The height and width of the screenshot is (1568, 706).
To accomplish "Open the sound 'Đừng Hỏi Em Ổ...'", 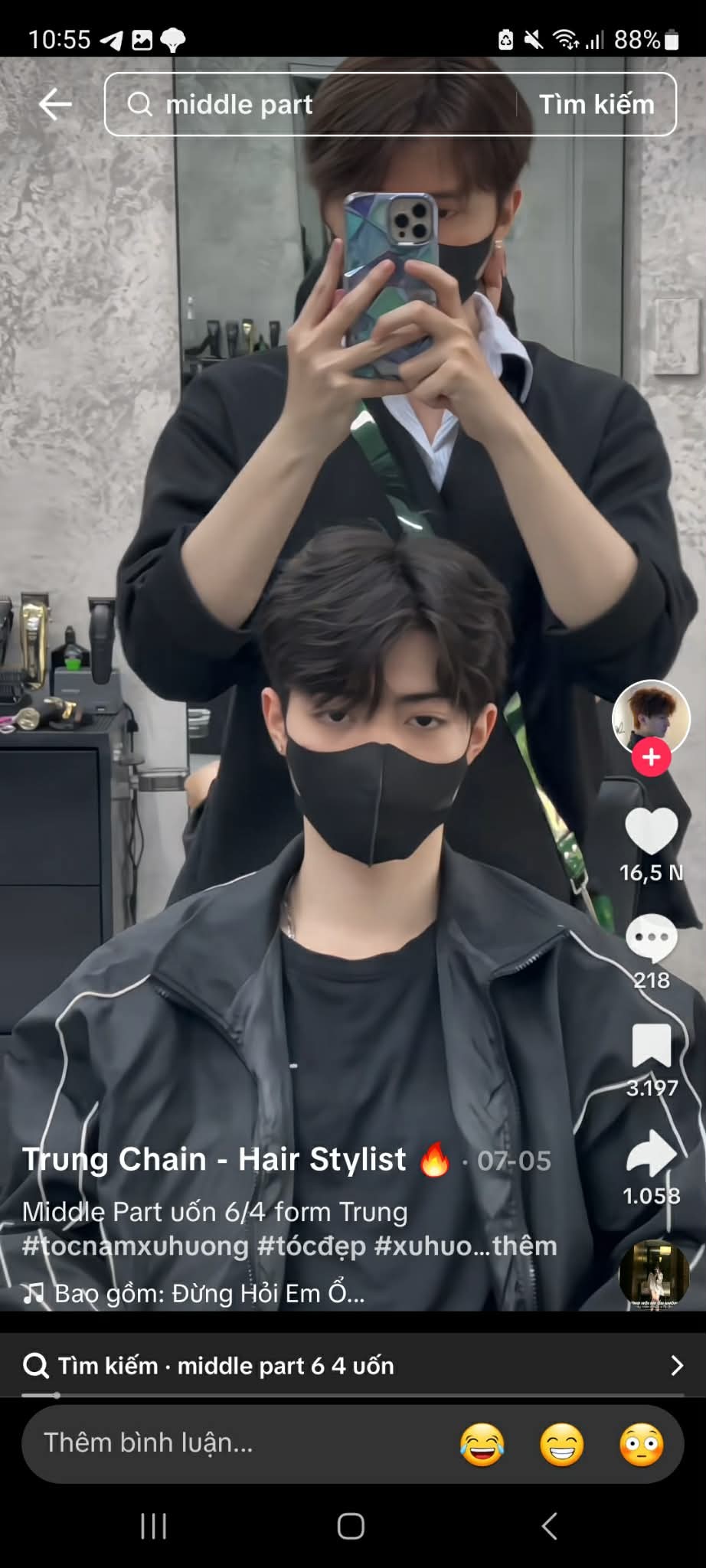I will 207,1293.
